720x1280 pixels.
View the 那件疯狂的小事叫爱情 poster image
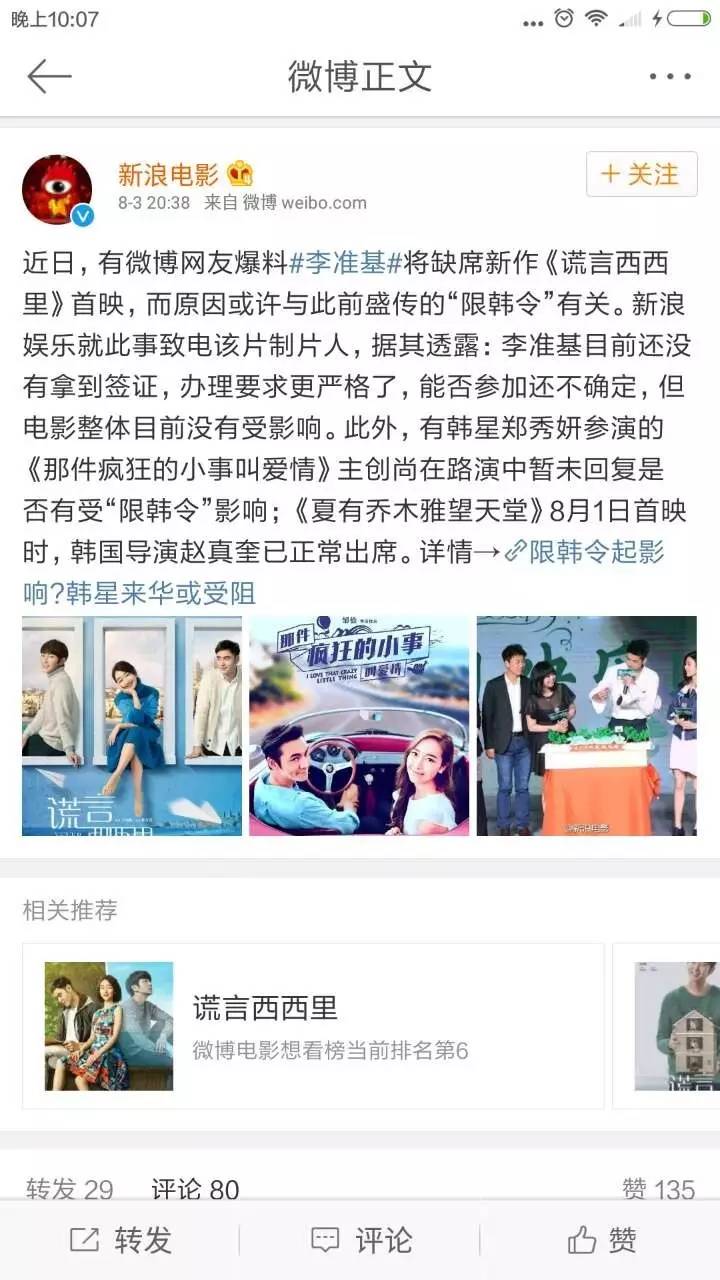[x=359, y=726]
